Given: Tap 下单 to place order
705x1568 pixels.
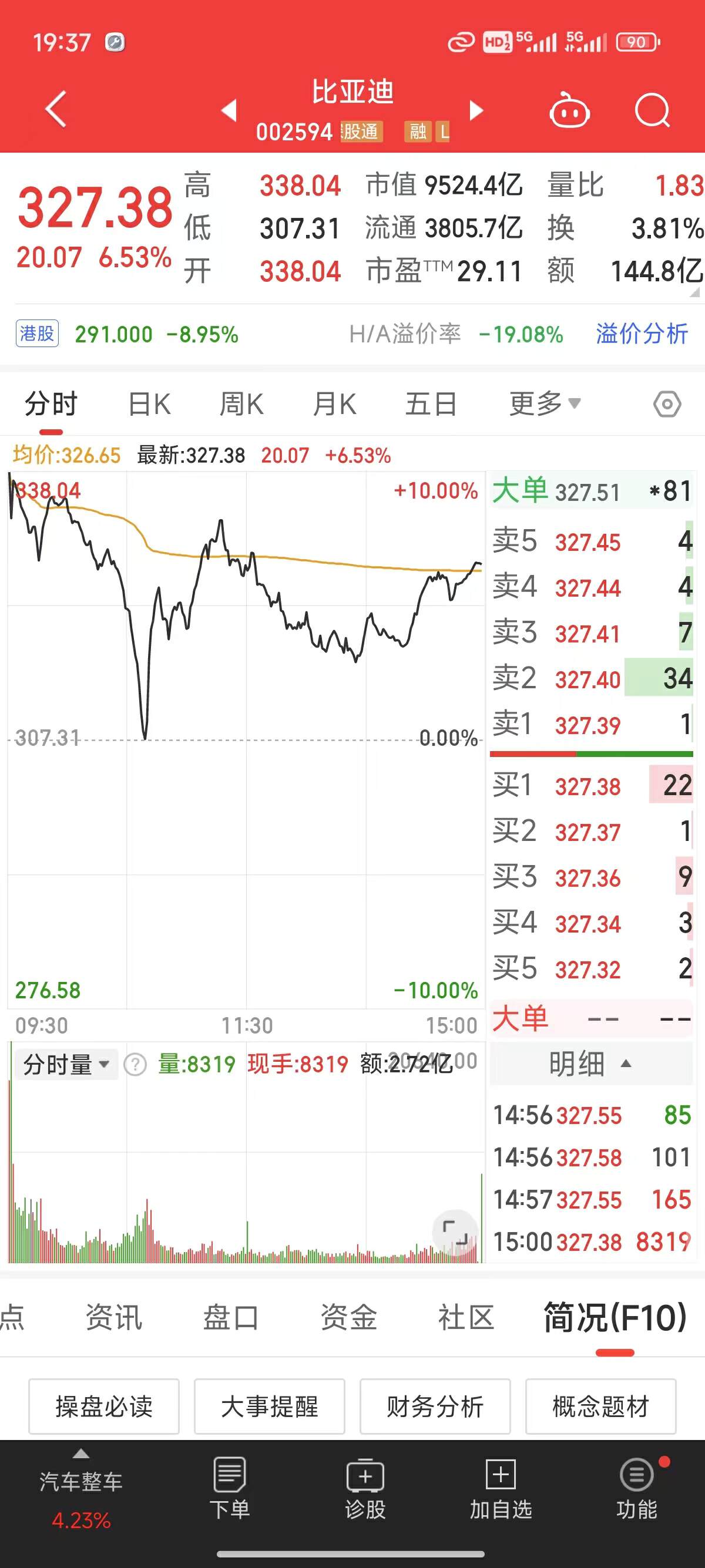Looking at the screenshot, I should point(230,1487).
